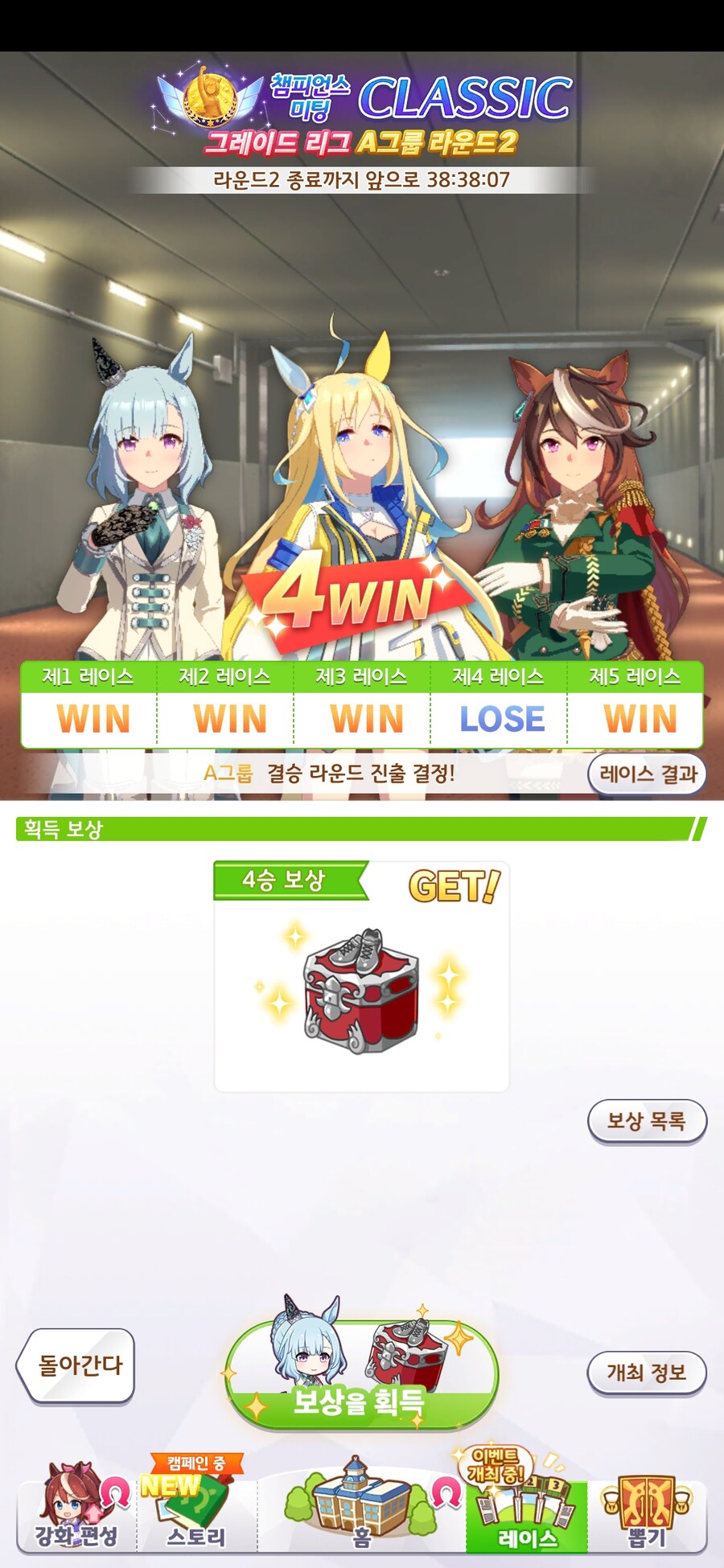Open the 뽑기 gacha tab
The width and height of the screenshot is (724, 1568).
647,1513
